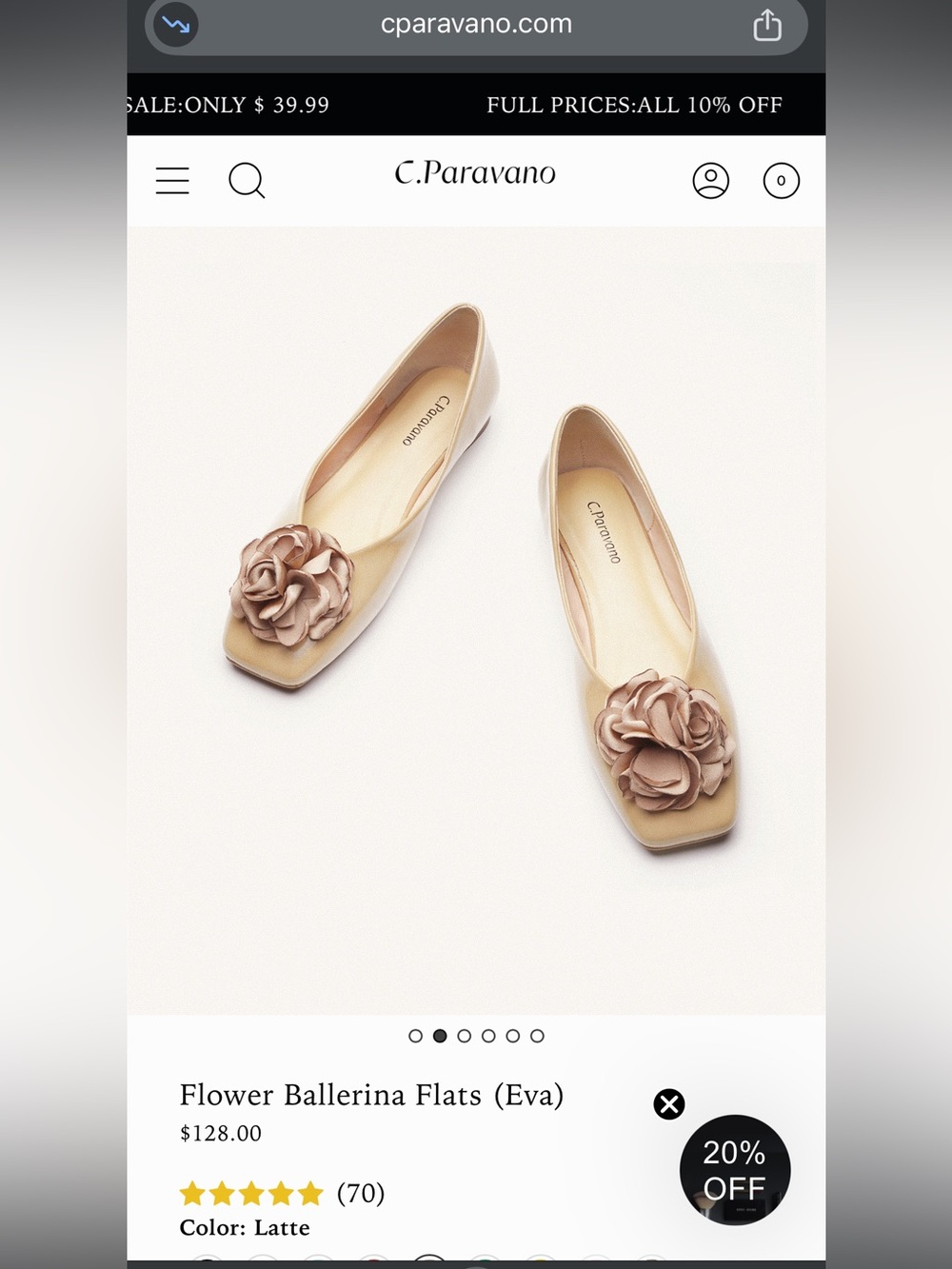This screenshot has height=1269, width=952.
Task: Click the FULL PRICES:ALL 10% OFF banner
Action: pos(634,105)
